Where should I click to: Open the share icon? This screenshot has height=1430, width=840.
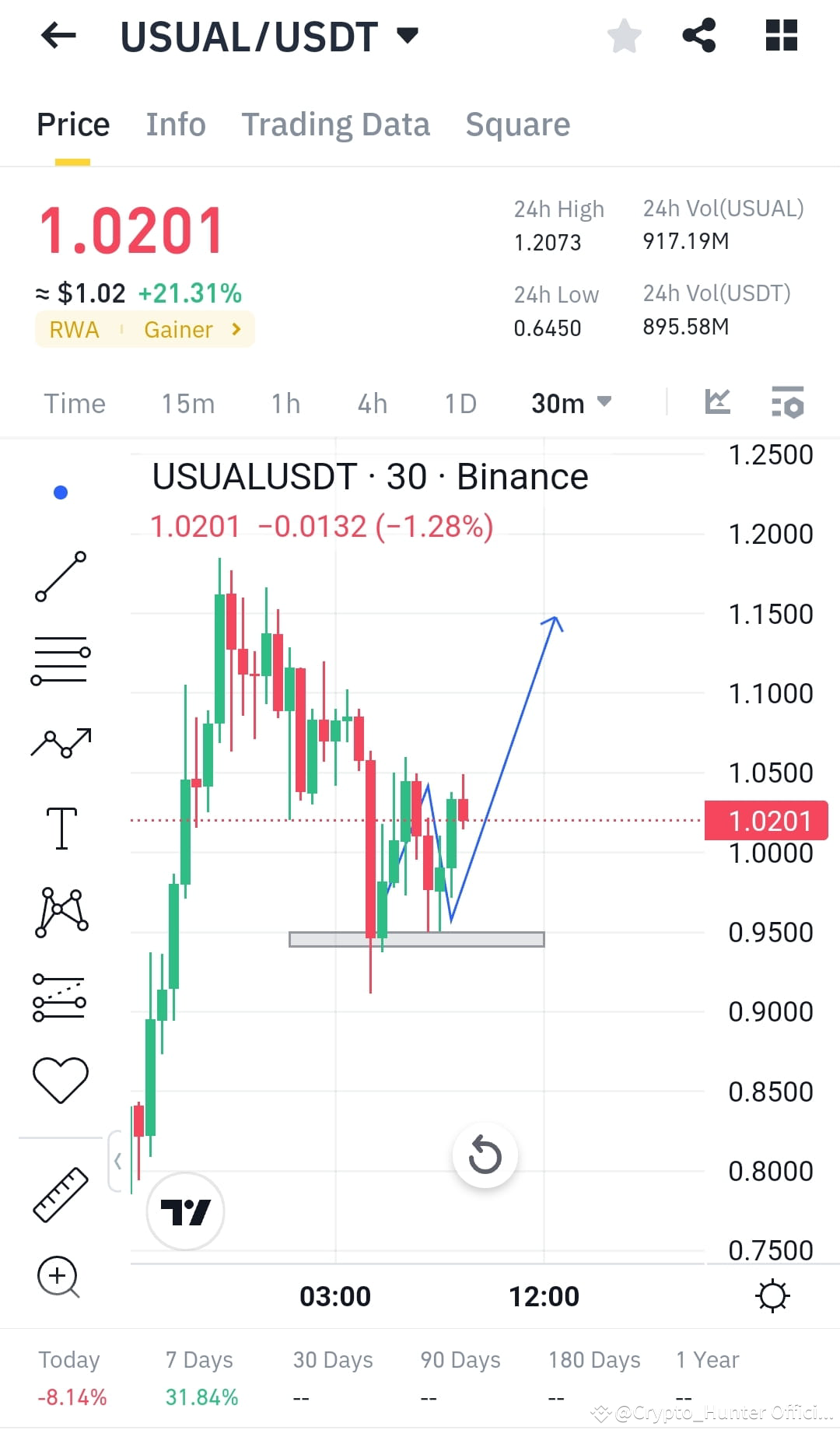[698, 35]
